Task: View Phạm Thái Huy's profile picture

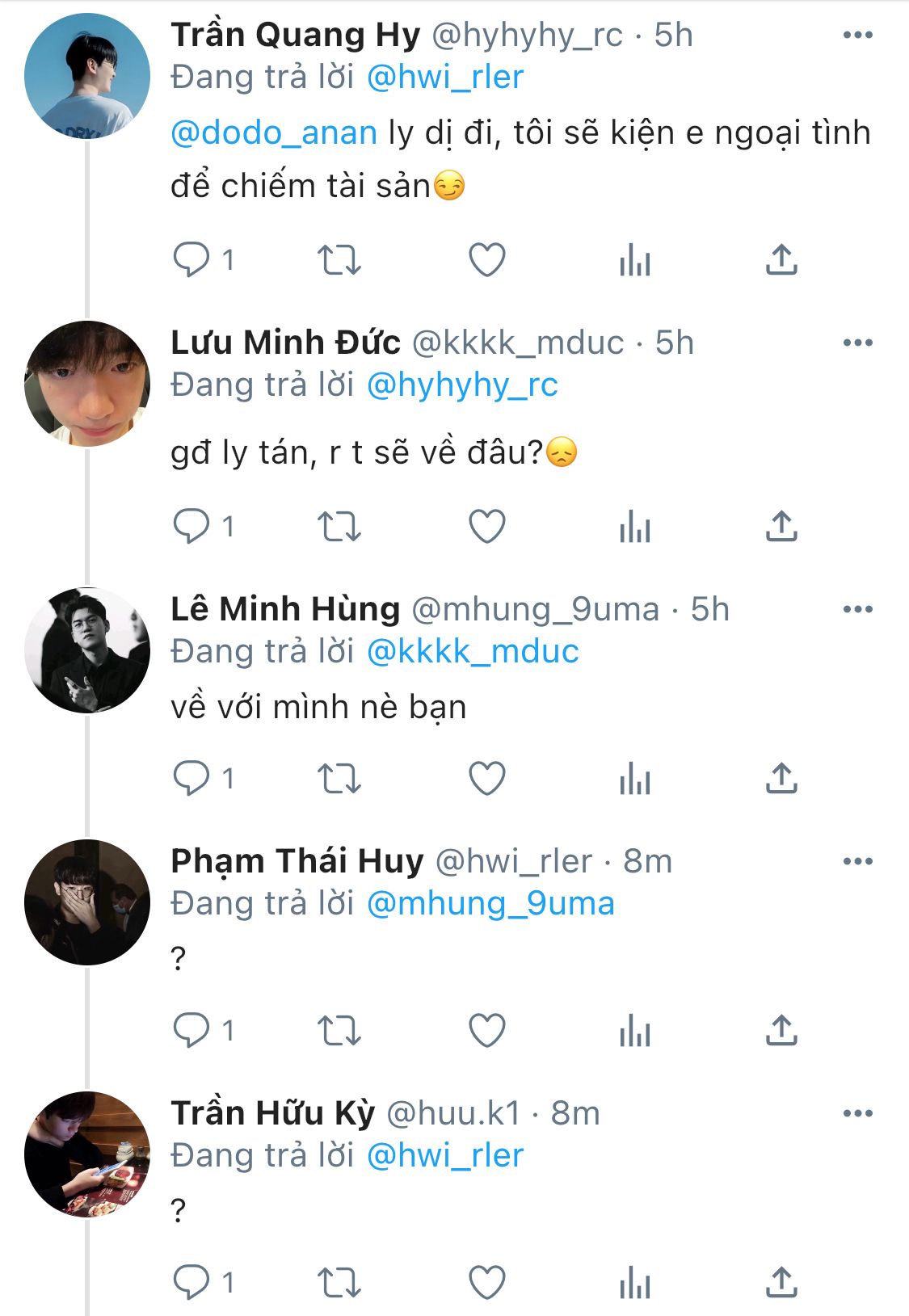Action: coord(87,902)
